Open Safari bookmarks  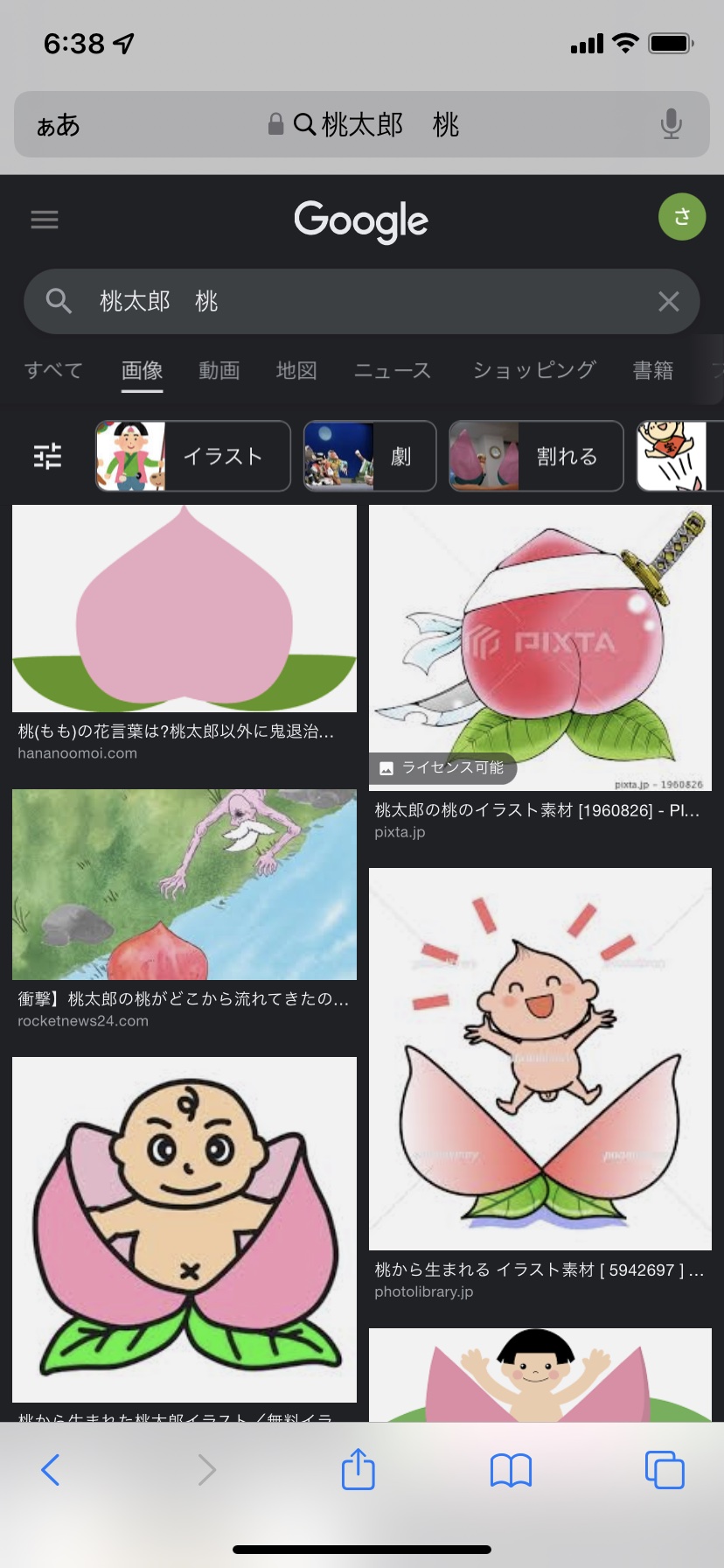pos(511,1470)
